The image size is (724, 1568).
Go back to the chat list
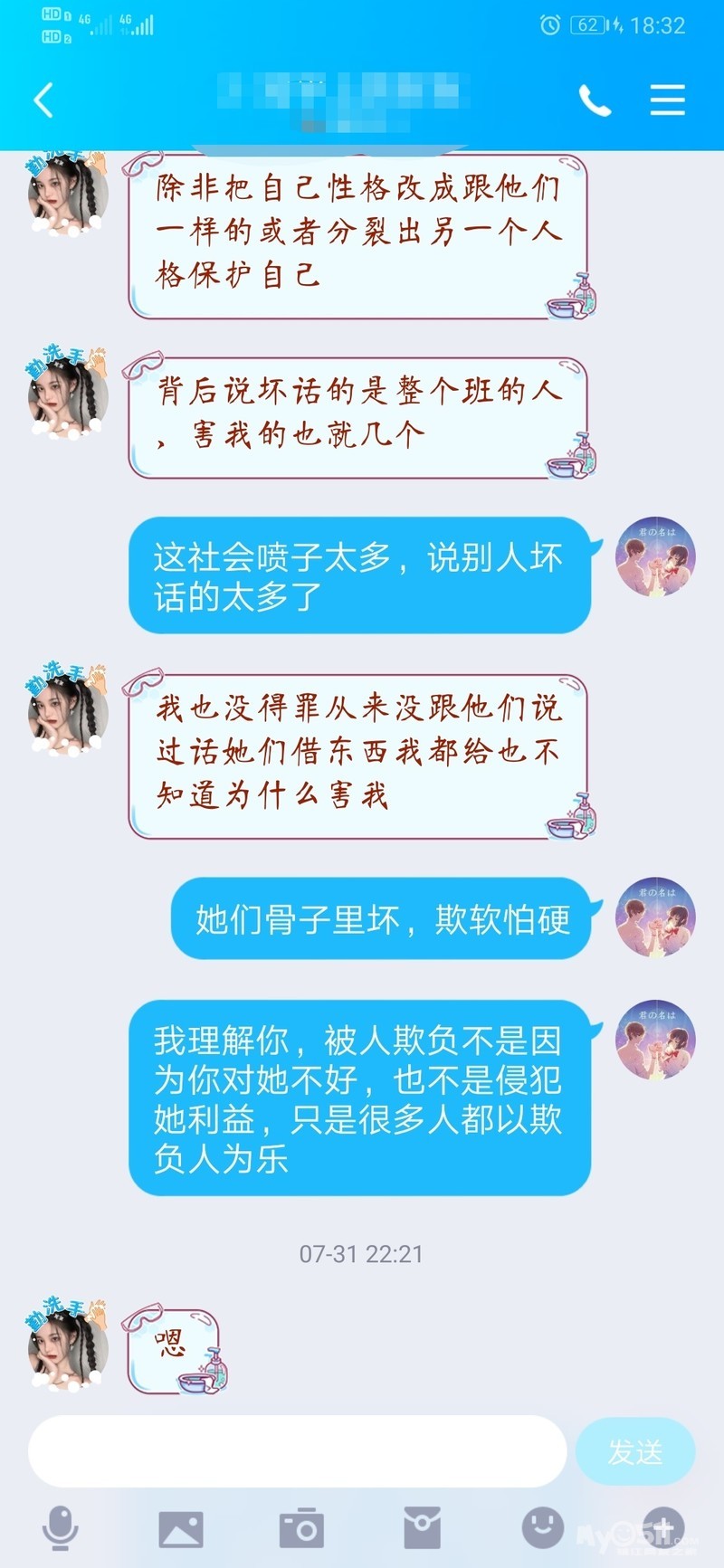pos(43,100)
